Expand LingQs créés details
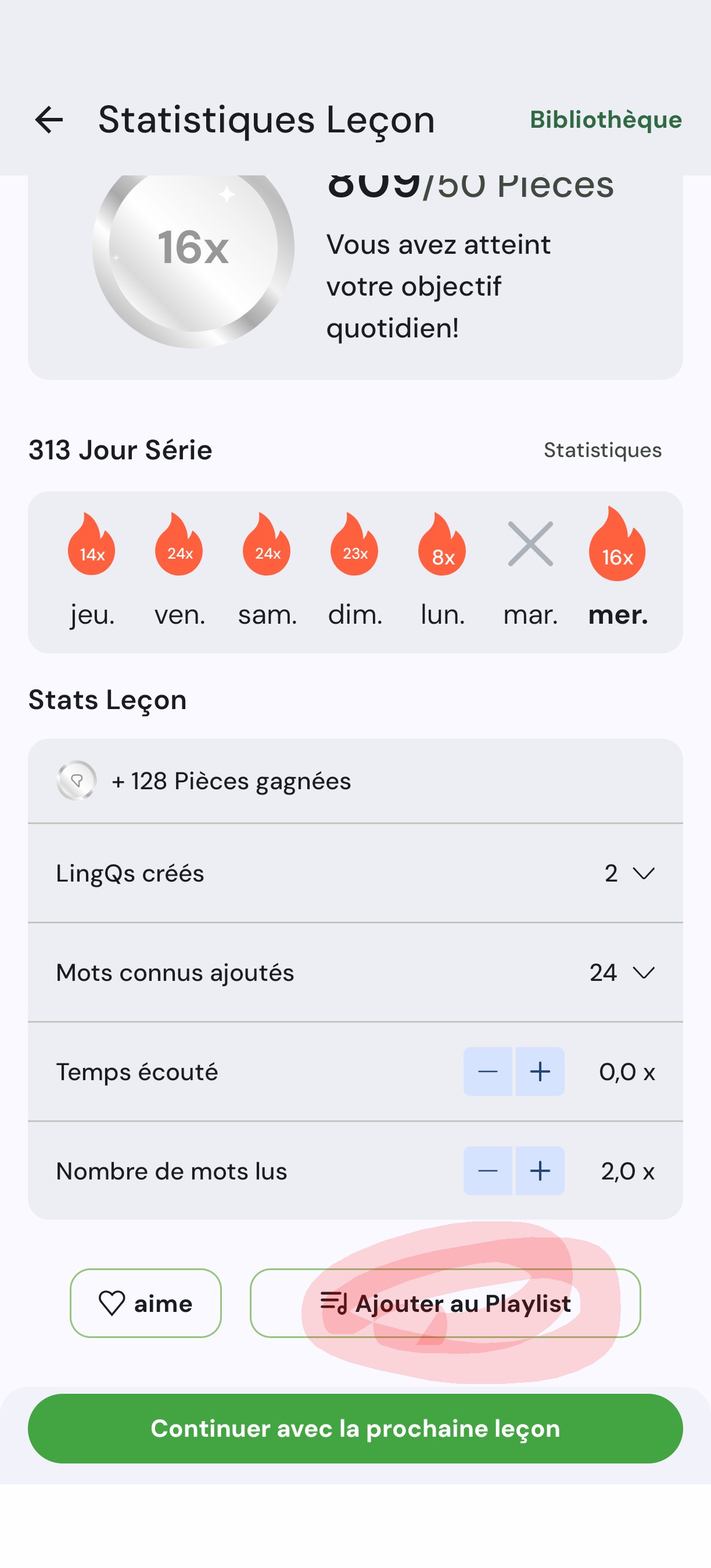711x1568 pixels. pyautogui.click(x=643, y=873)
